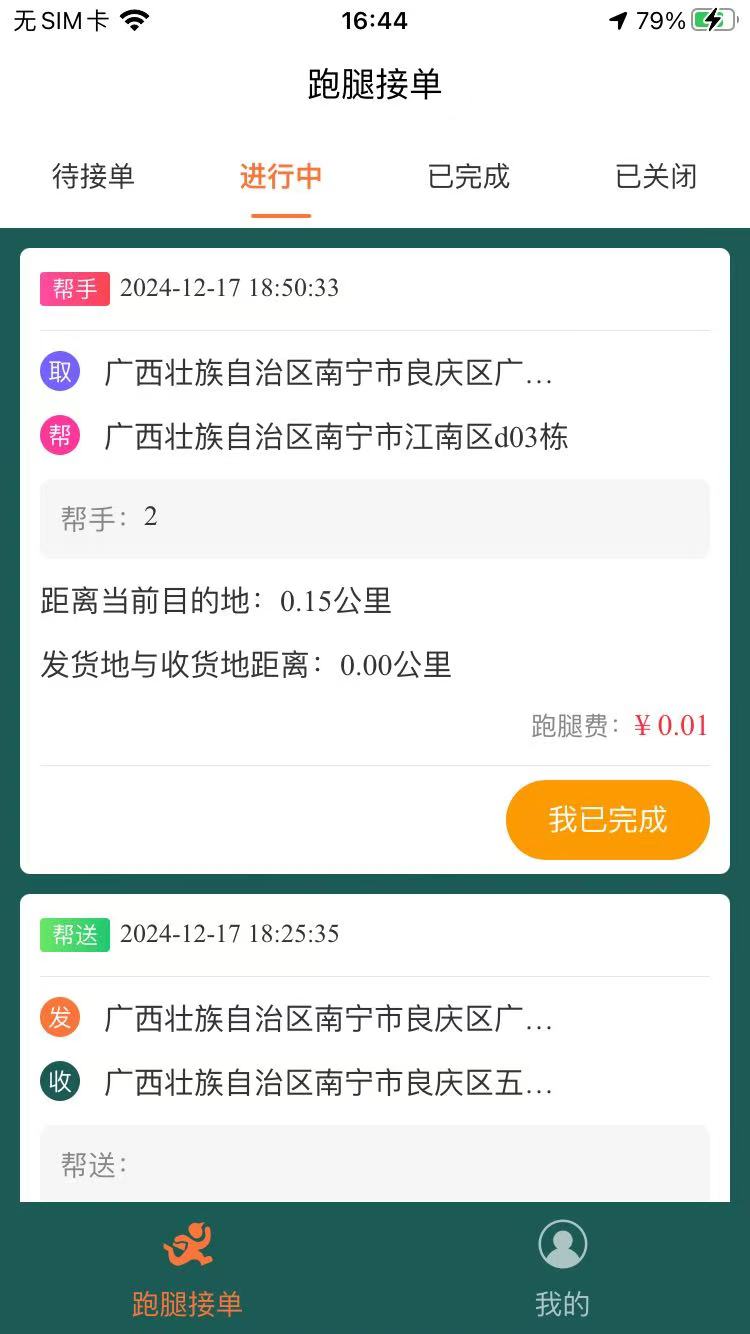Click the timestamp 2024-12-17 18:25:35
Screen dimensions: 750x1334
231,935
